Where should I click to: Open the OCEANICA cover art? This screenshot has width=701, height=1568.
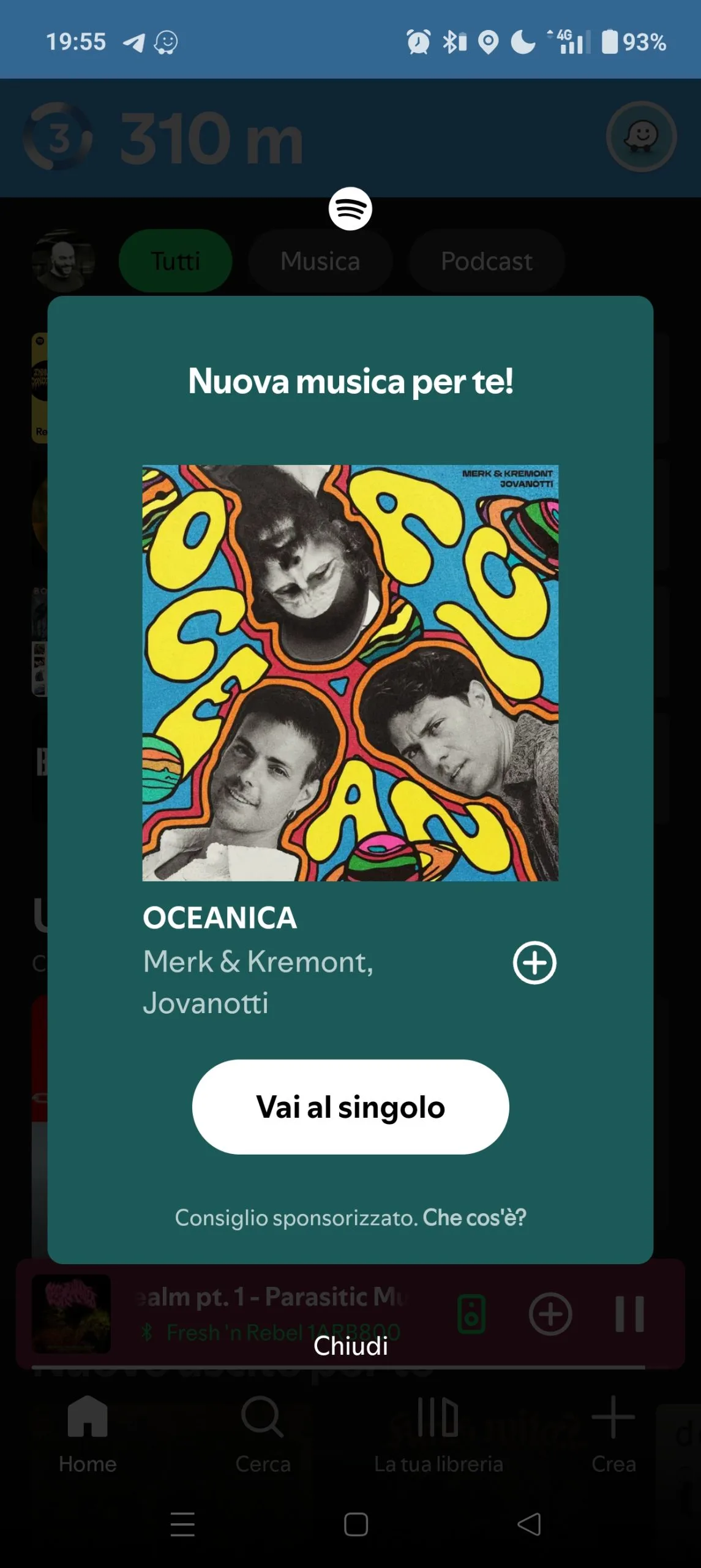click(350, 673)
